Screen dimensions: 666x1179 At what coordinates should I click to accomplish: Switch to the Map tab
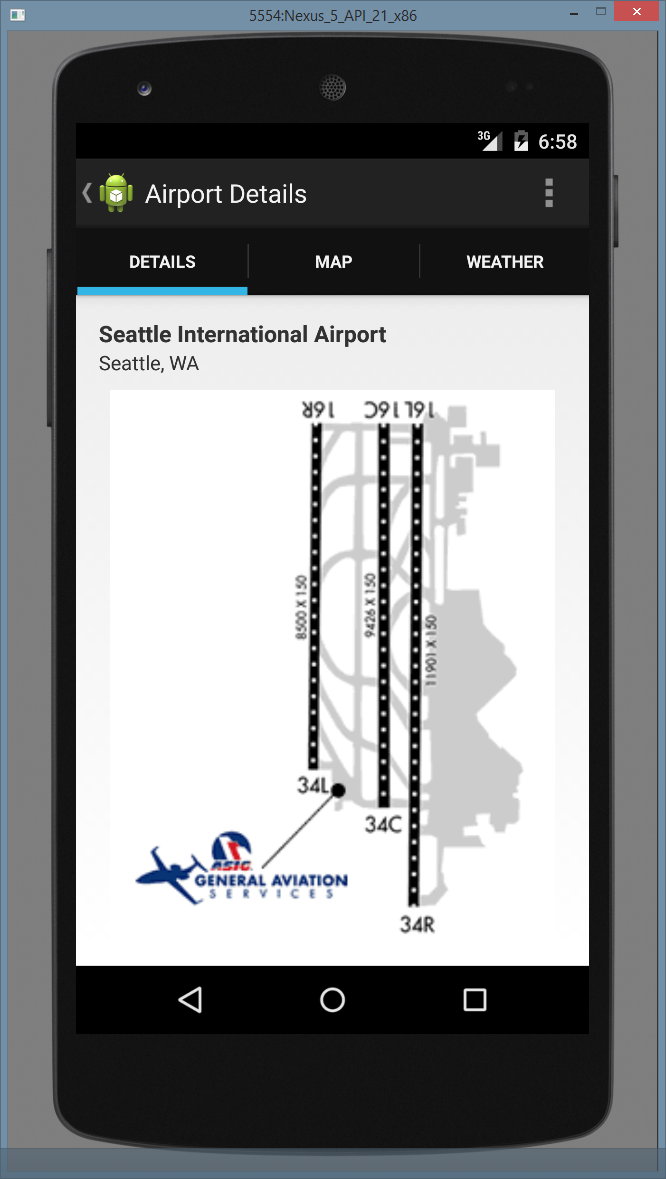[x=334, y=262]
